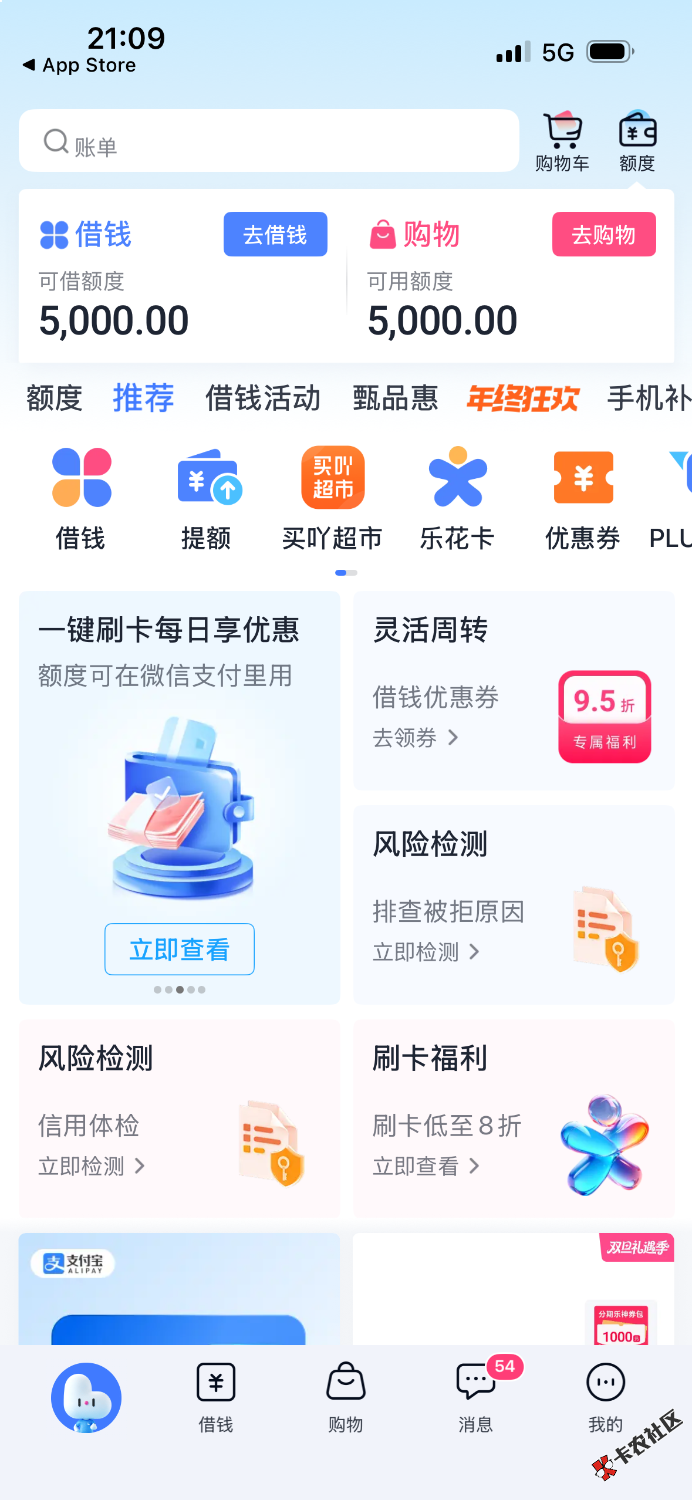
Task: Open 去领券 in the 灵活周转 card
Action: coord(415,738)
